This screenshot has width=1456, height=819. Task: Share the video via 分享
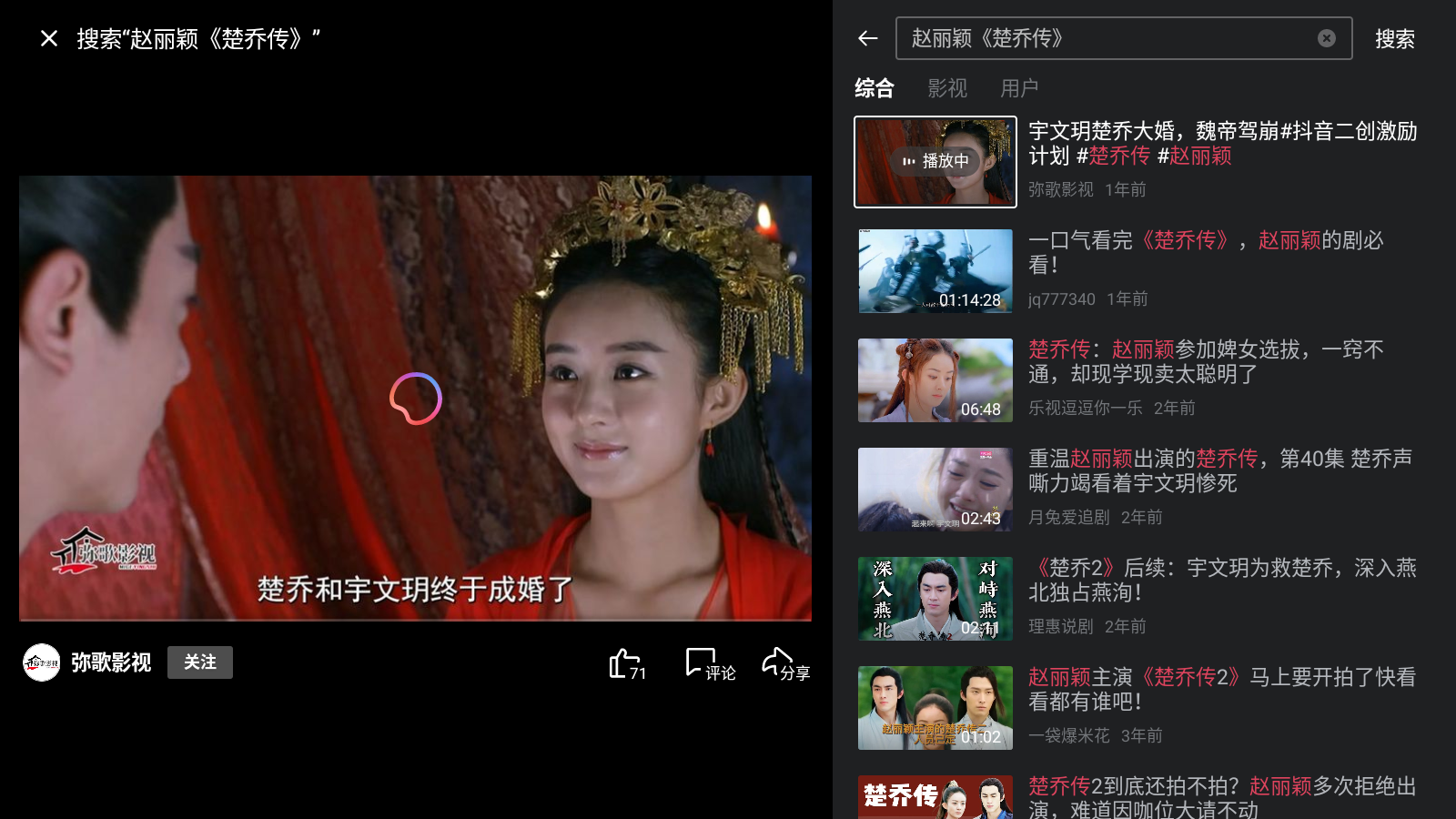785,664
